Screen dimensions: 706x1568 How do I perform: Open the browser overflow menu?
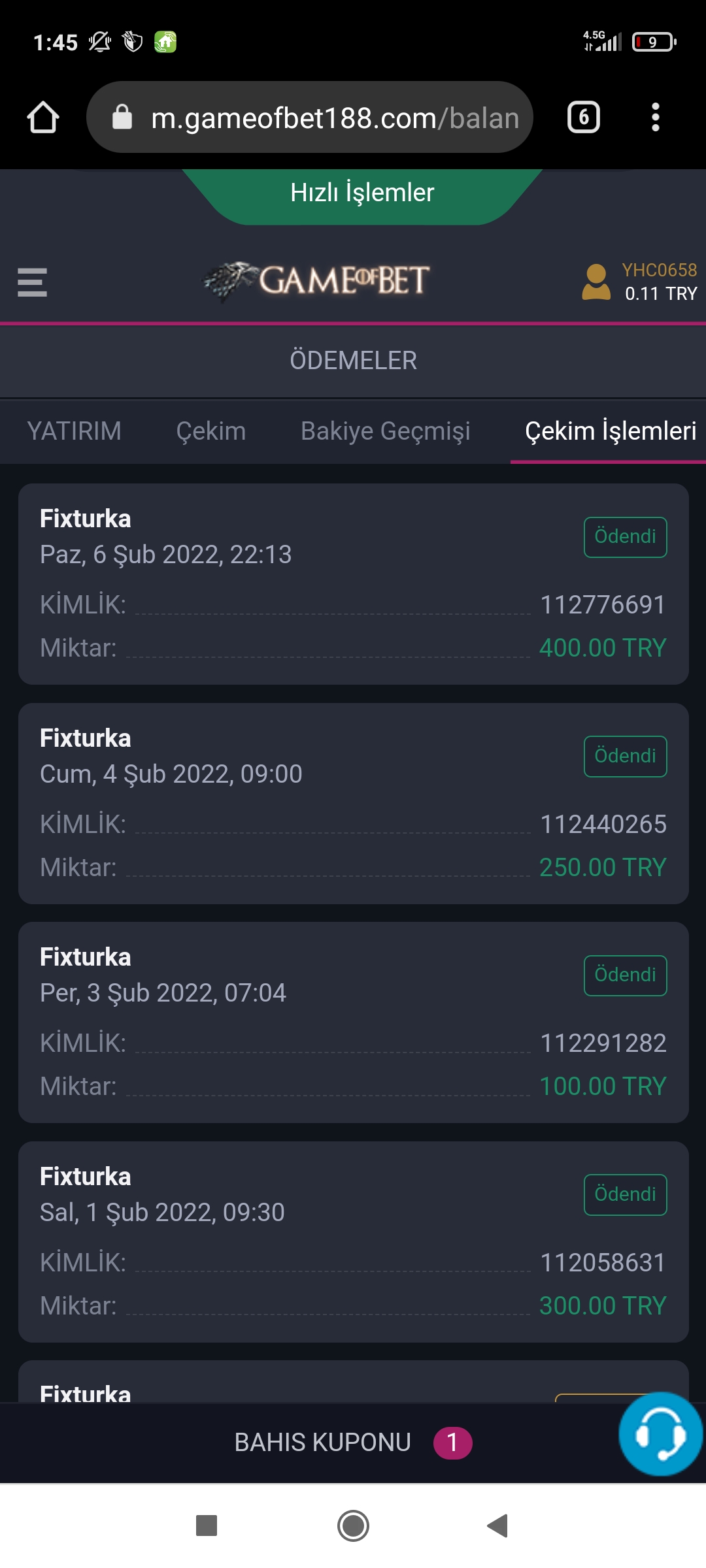pyautogui.click(x=655, y=118)
